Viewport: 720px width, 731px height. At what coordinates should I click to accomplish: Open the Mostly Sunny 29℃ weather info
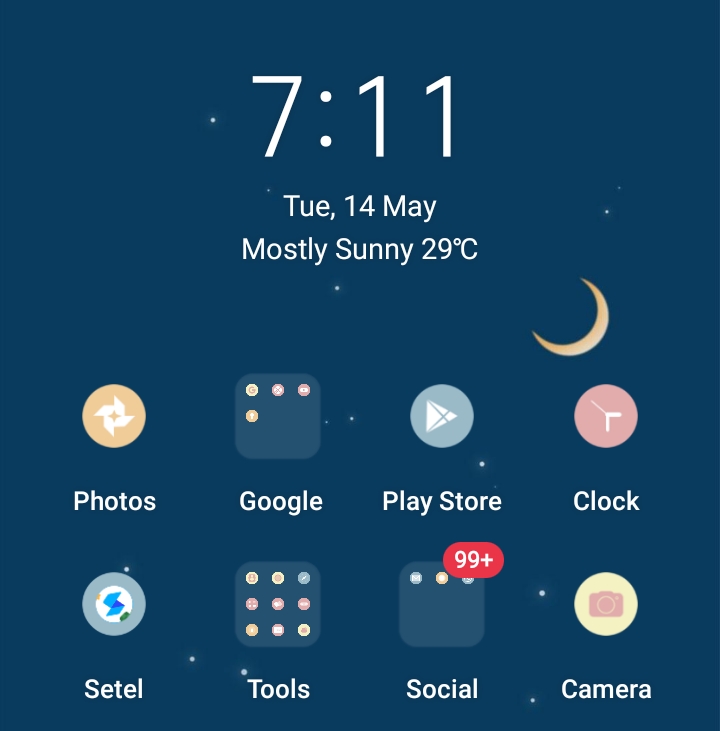tap(360, 249)
